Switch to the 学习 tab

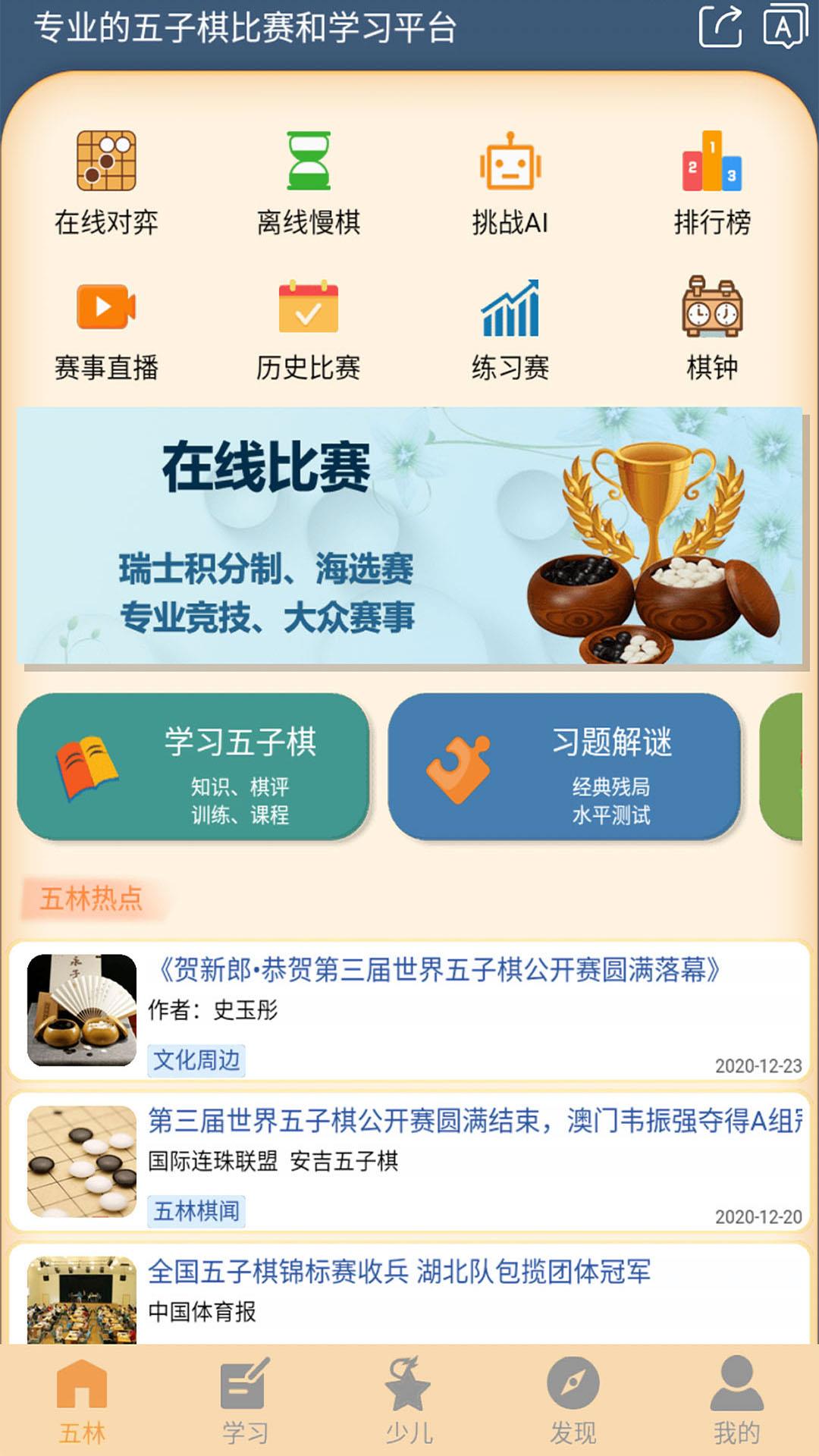245,1400
